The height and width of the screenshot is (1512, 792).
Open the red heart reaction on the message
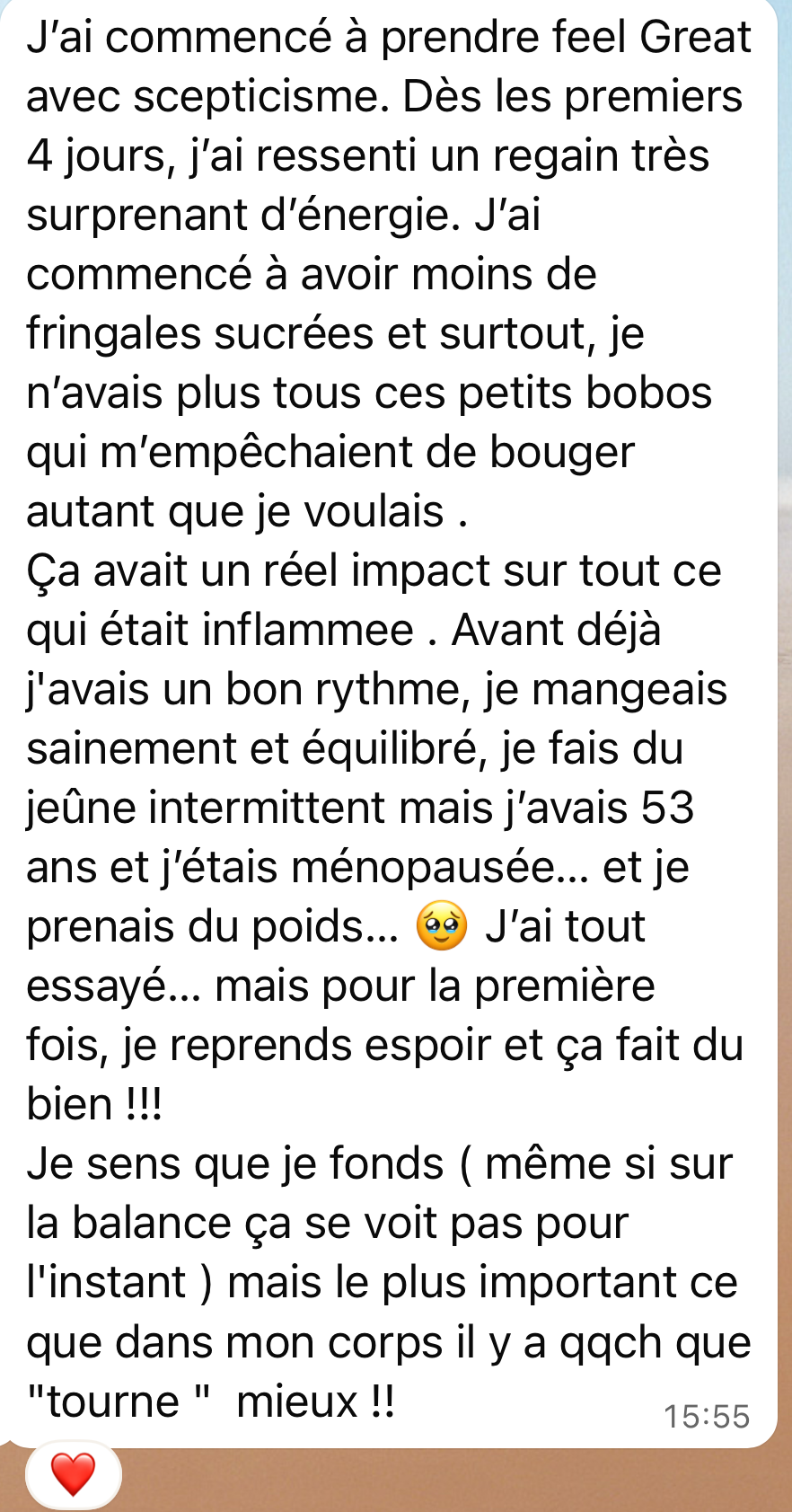pyautogui.click(x=73, y=1474)
